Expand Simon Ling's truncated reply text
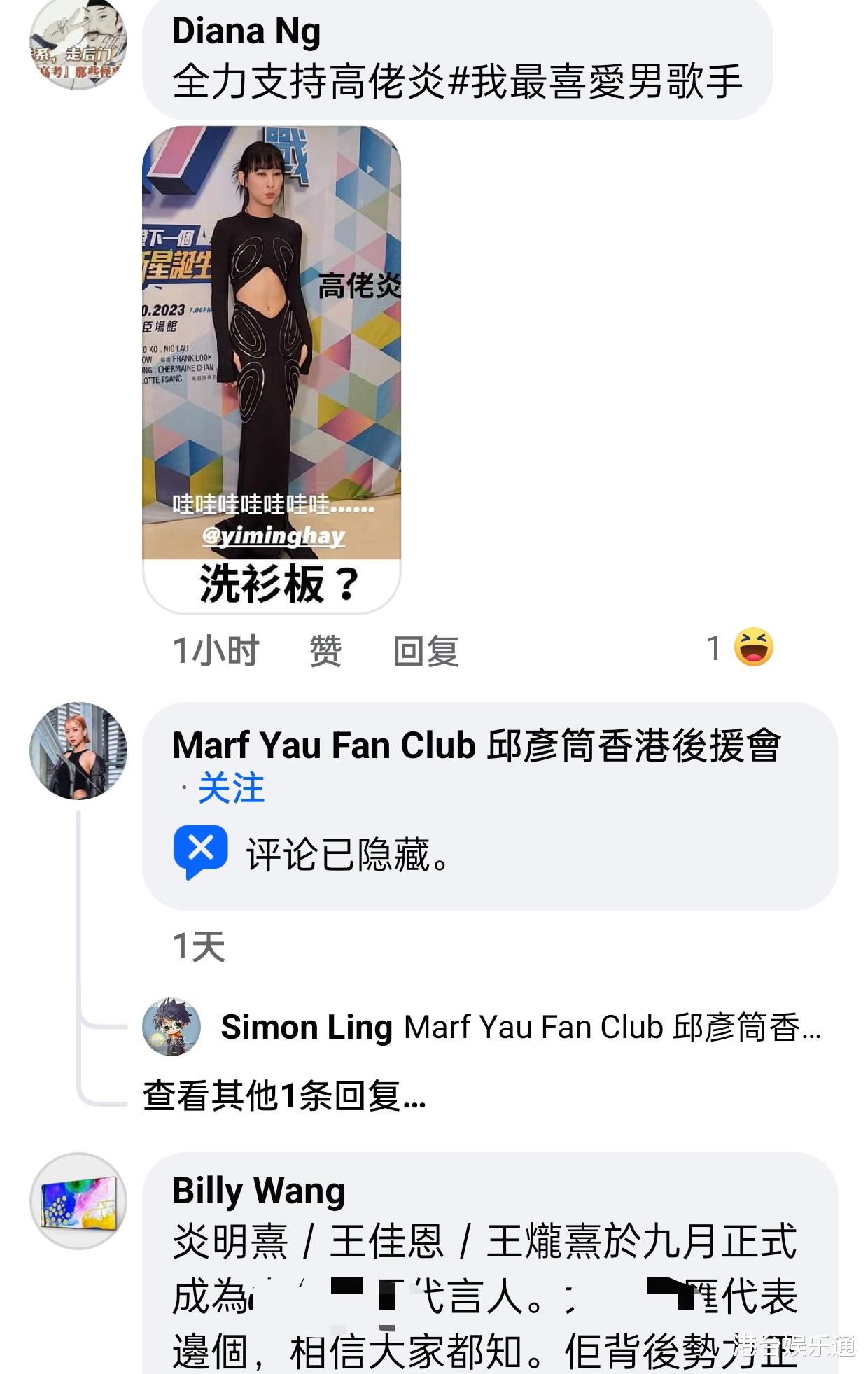The width and height of the screenshot is (868, 1374). (609, 1028)
